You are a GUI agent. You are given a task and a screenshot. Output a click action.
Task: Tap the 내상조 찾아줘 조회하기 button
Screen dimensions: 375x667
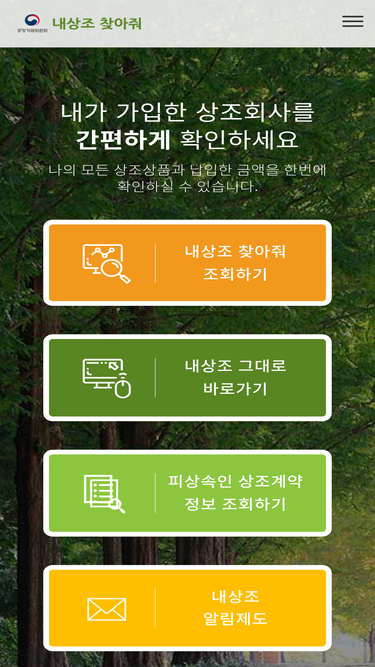pyautogui.click(x=188, y=263)
